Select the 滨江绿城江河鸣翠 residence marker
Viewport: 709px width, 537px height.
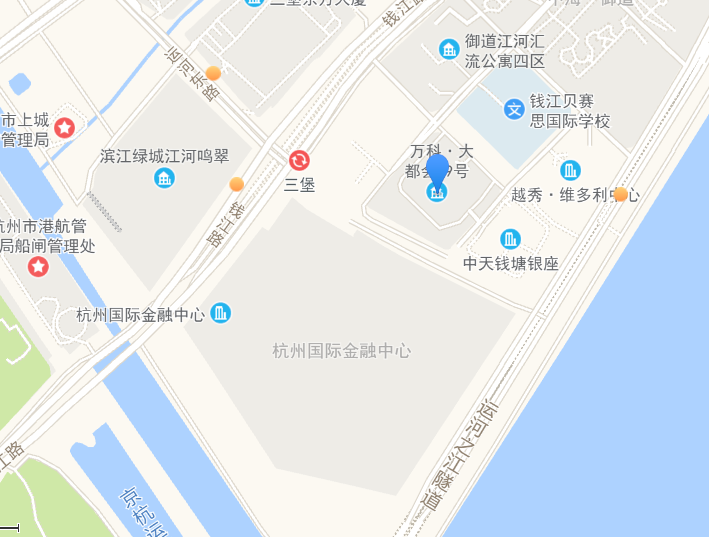click(x=165, y=178)
